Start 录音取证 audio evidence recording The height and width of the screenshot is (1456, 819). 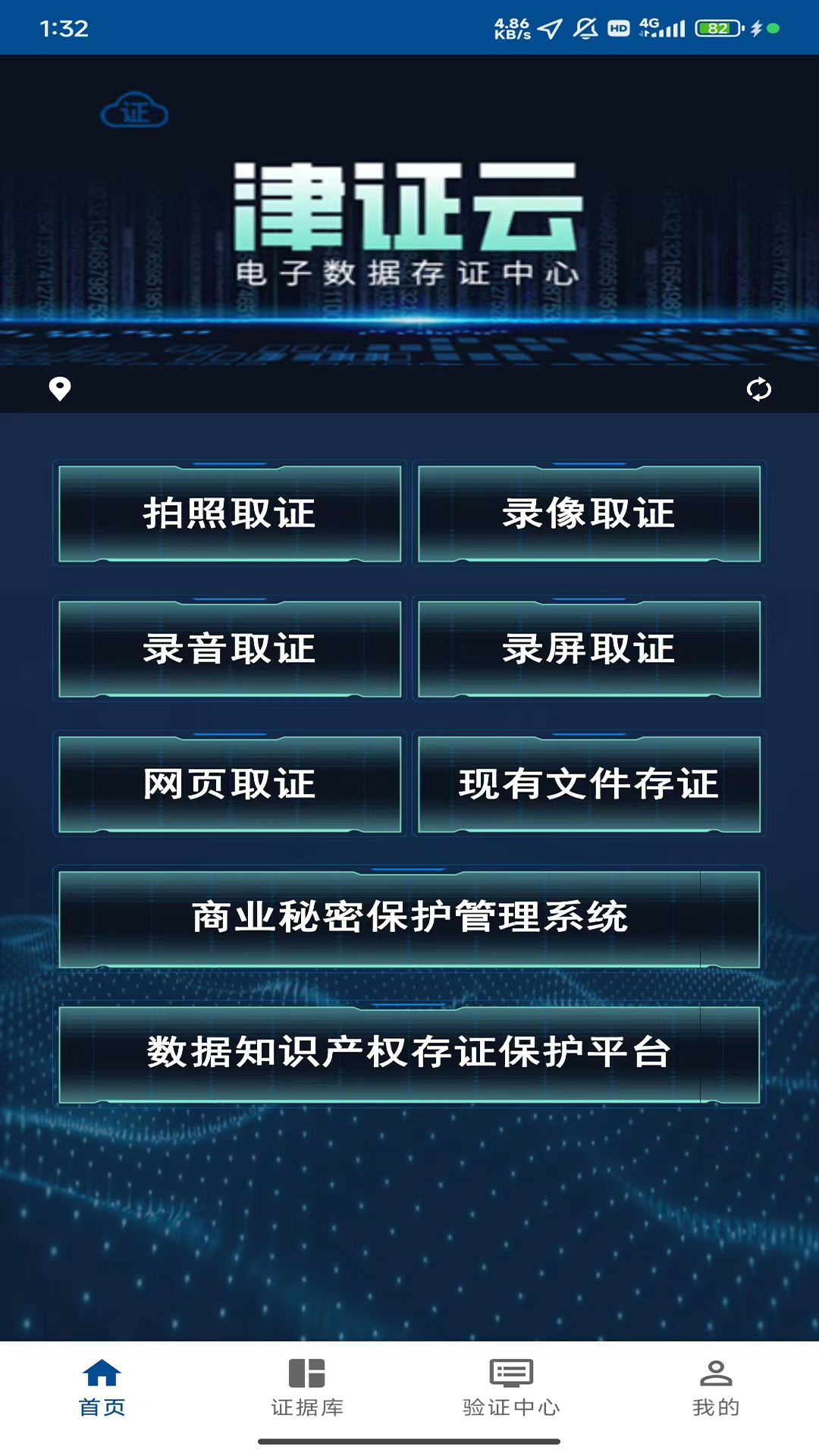(x=227, y=648)
